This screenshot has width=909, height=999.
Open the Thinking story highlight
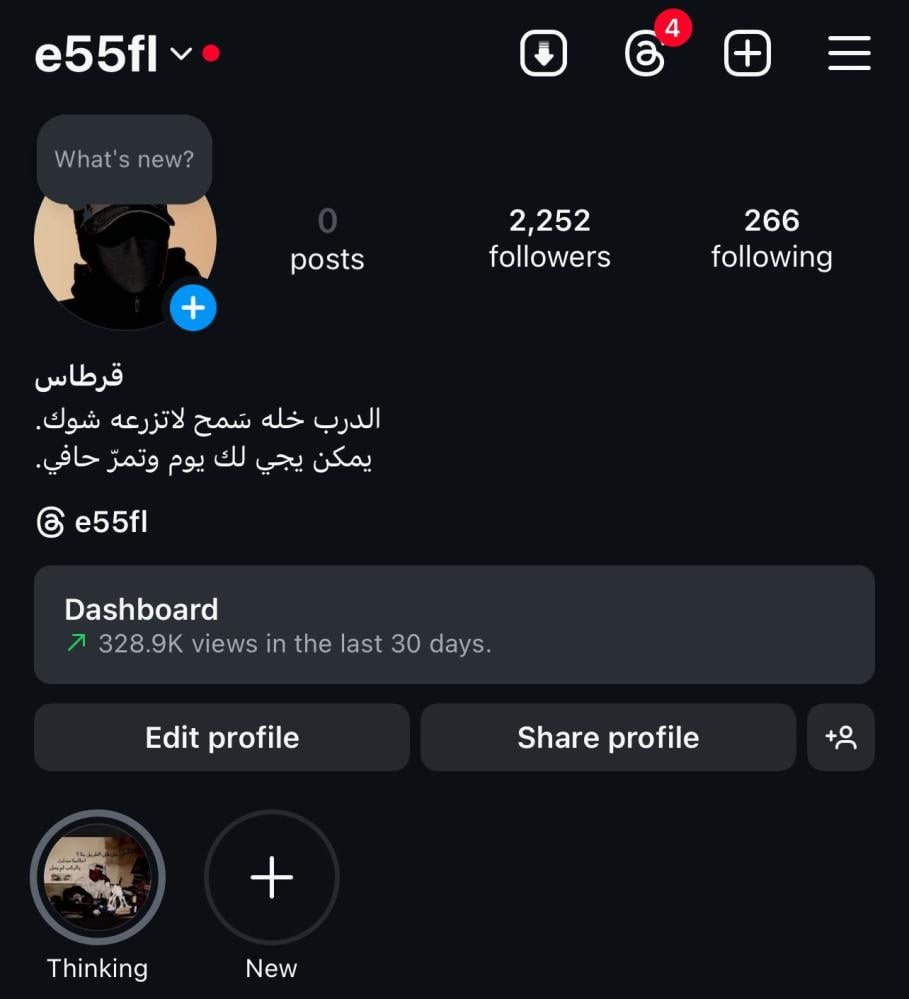(x=98, y=878)
